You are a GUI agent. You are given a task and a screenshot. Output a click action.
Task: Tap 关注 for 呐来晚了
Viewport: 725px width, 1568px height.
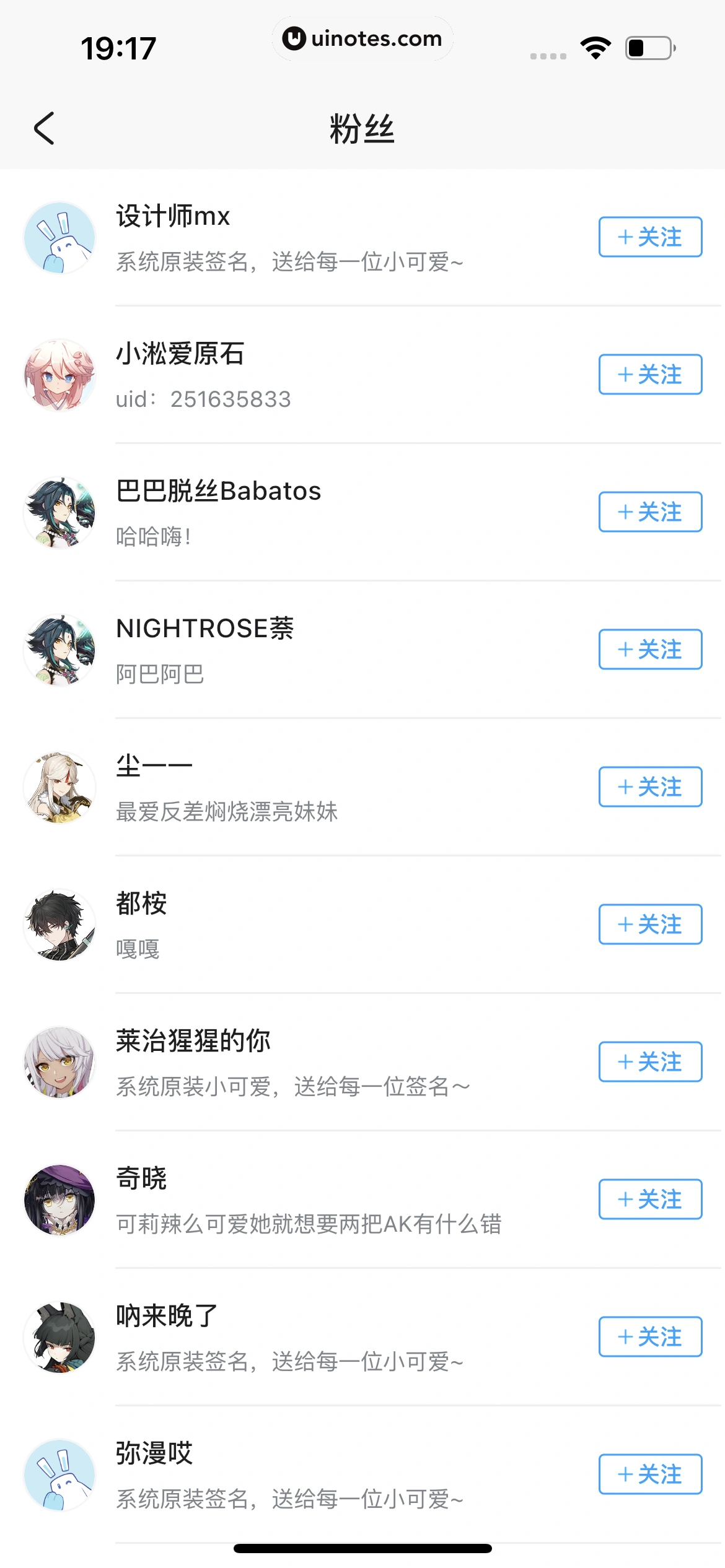[x=649, y=1336]
